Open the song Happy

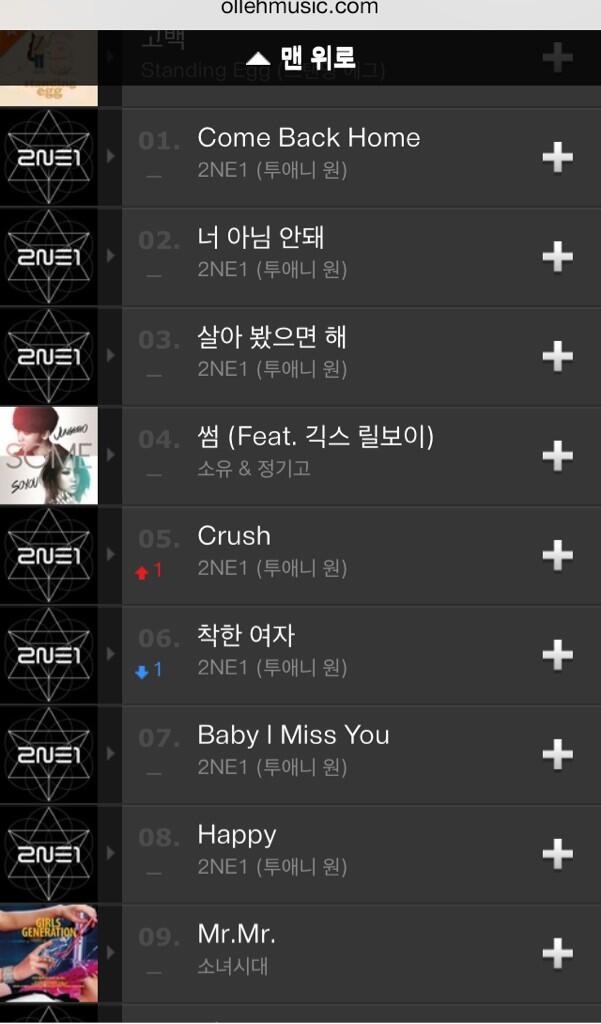pyautogui.click(x=236, y=835)
